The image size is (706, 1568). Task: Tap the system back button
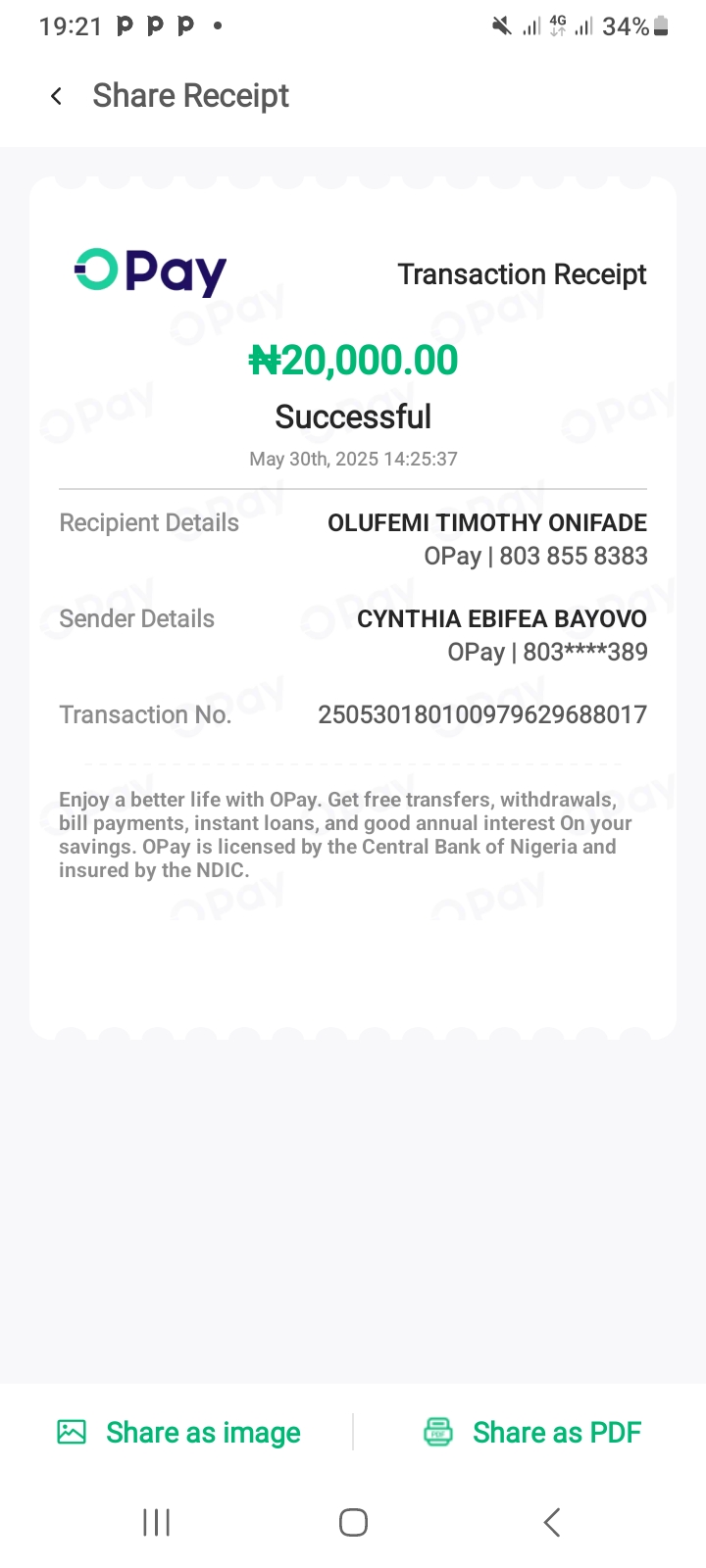(x=552, y=1522)
